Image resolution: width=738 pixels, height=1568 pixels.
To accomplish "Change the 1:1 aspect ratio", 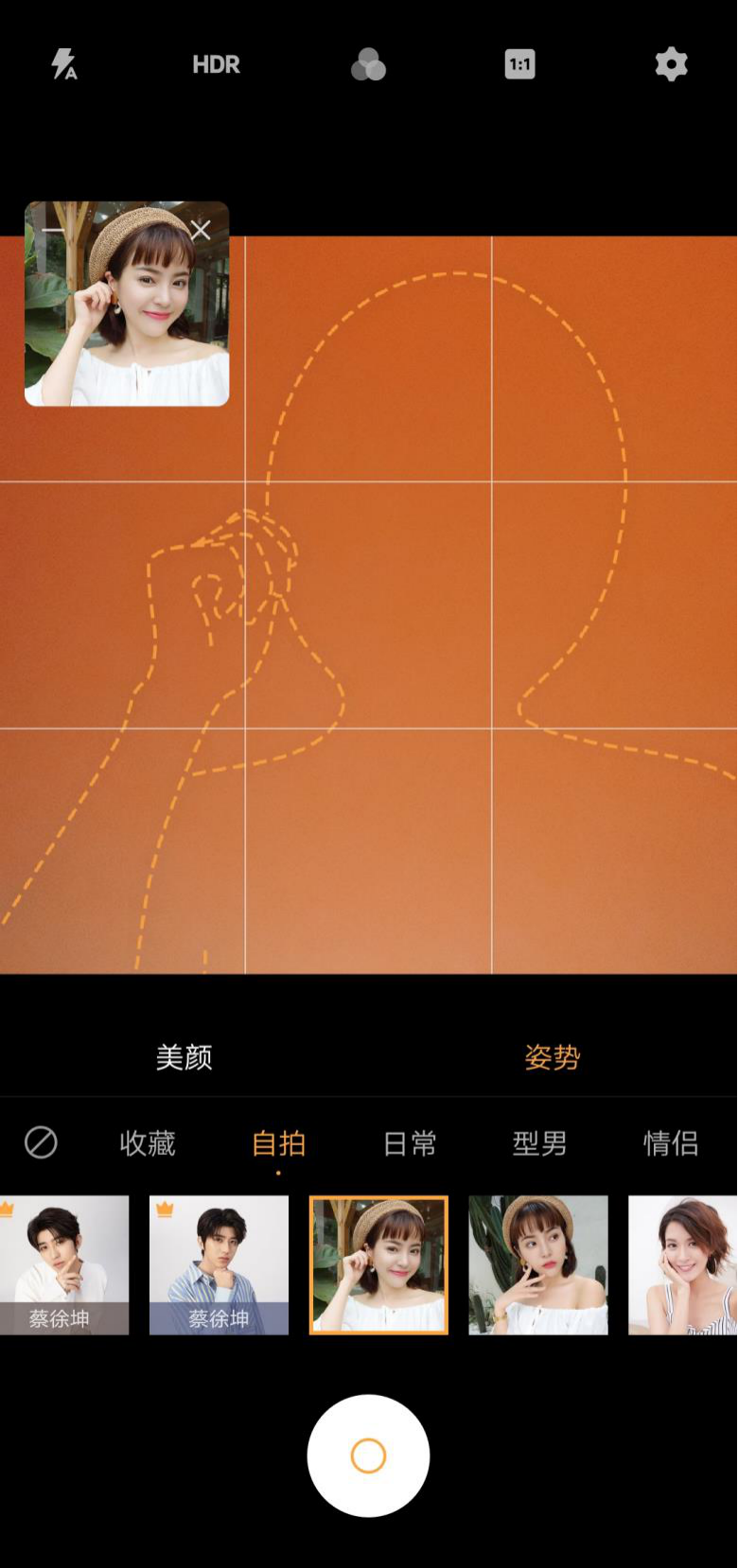I will coord(519,64).
